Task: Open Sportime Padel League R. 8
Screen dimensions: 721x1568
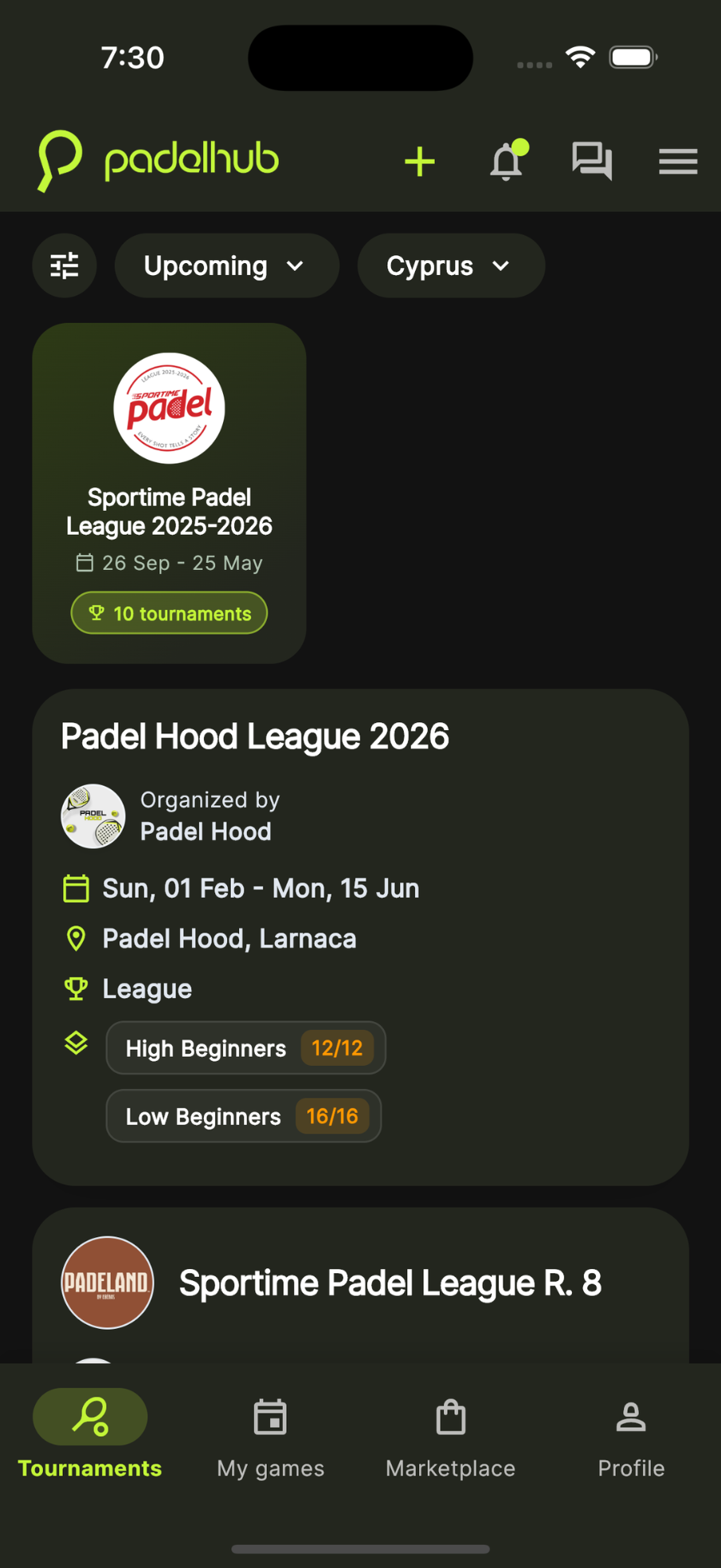Action: (390, 1283)
